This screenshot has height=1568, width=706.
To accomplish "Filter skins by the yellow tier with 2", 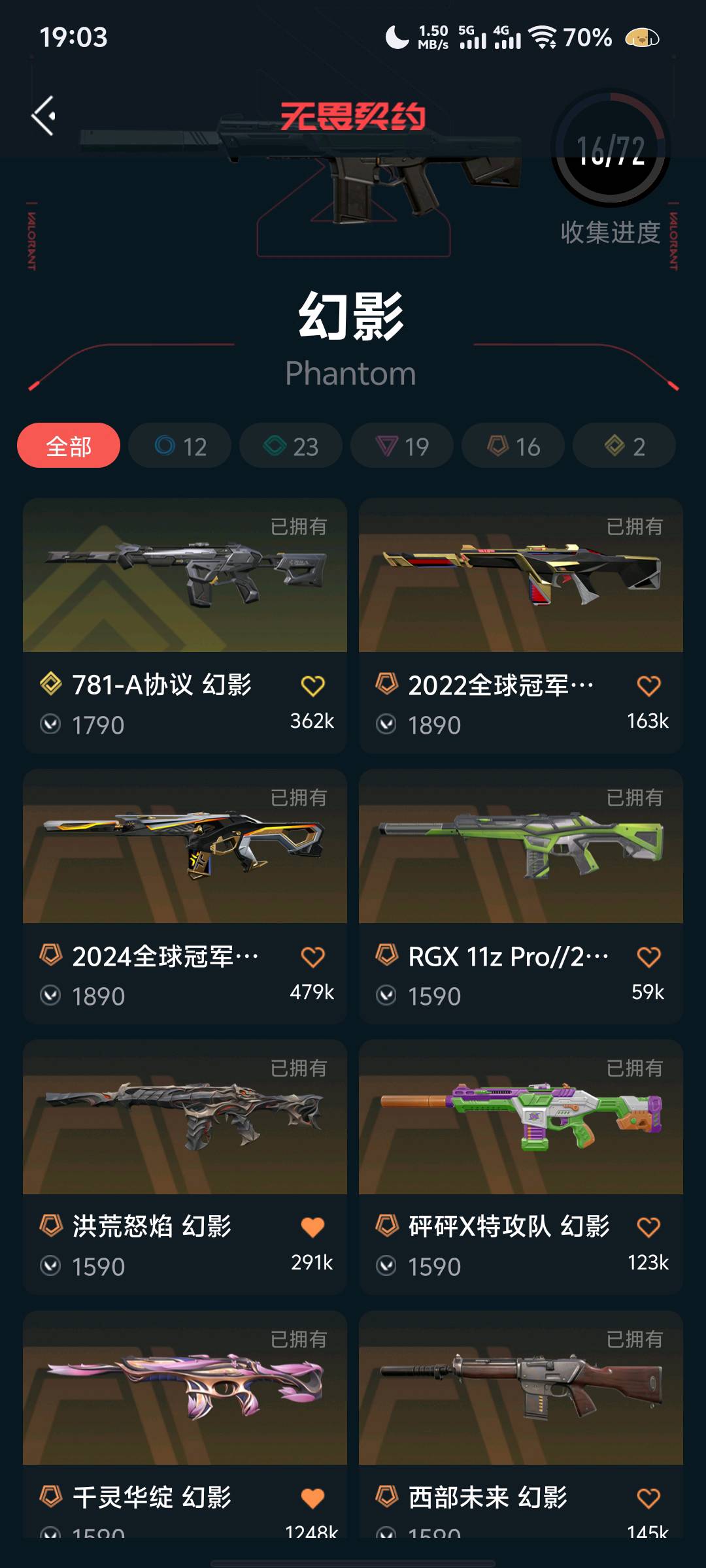I will tap(624, 446).
